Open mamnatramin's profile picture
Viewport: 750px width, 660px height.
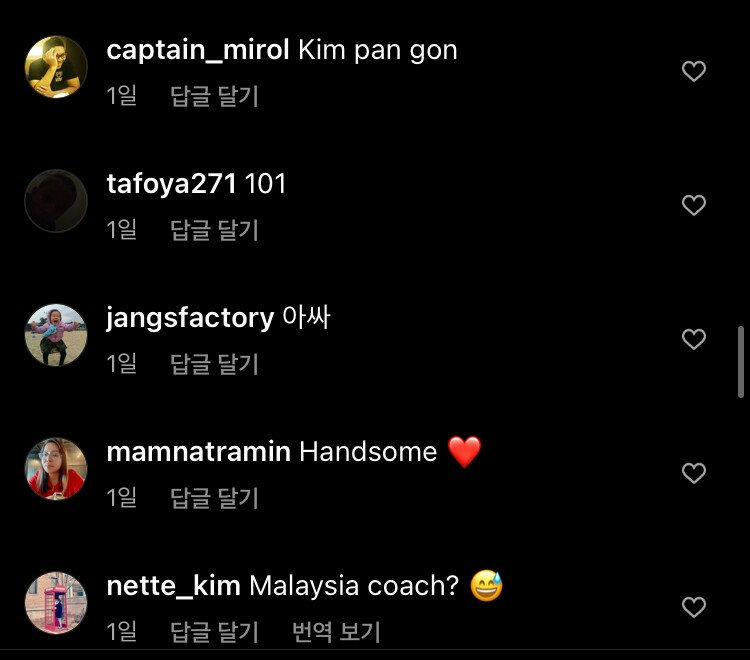click(56, 469)
